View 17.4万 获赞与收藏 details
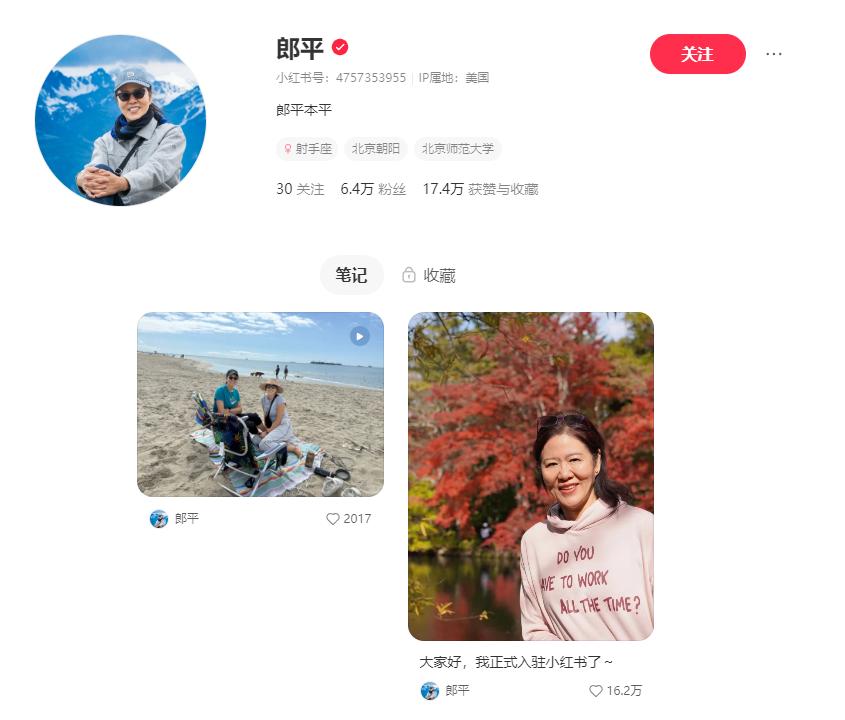This screenshot has height=720, width=845. click(480, 189)
